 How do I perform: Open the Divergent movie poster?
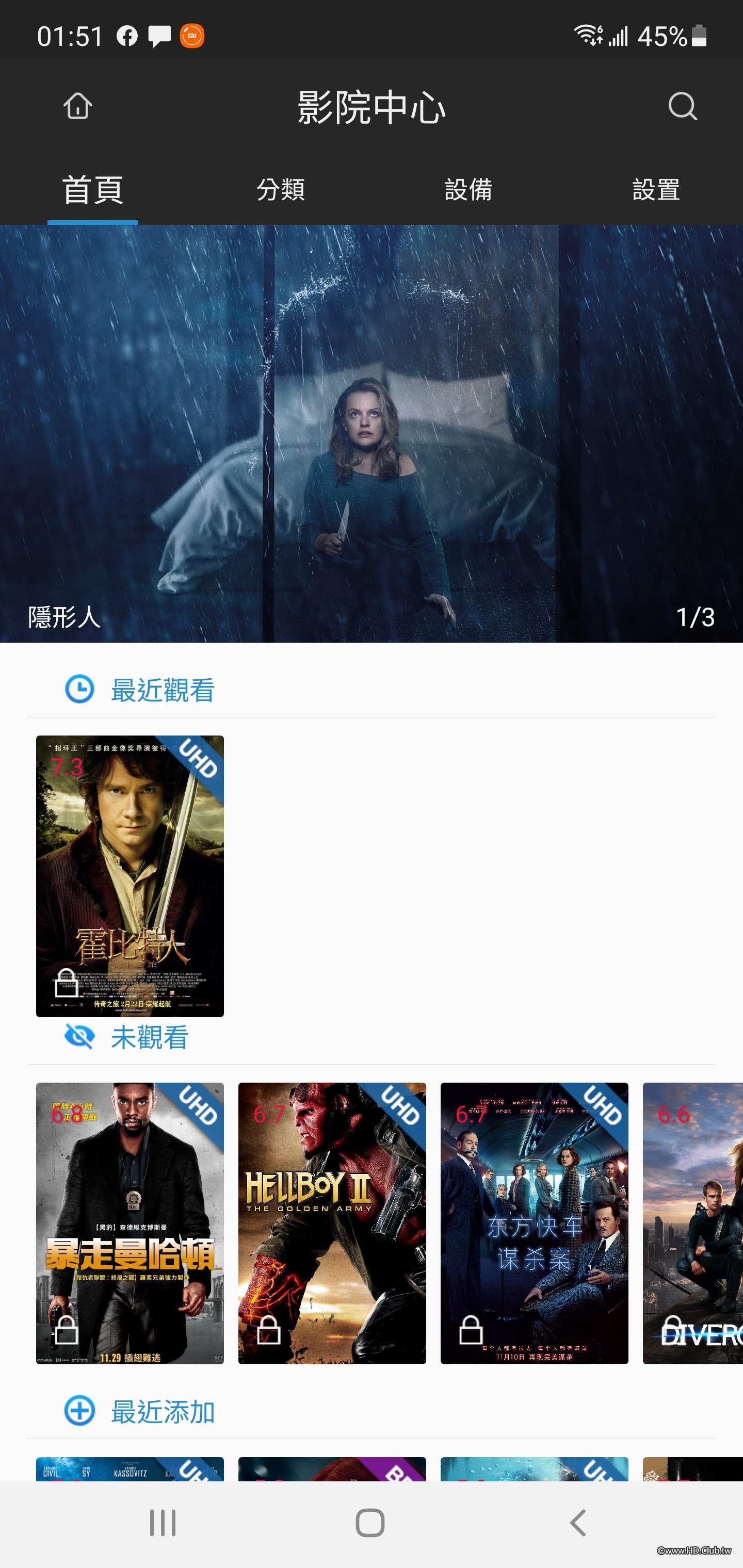coord(693,1223)
